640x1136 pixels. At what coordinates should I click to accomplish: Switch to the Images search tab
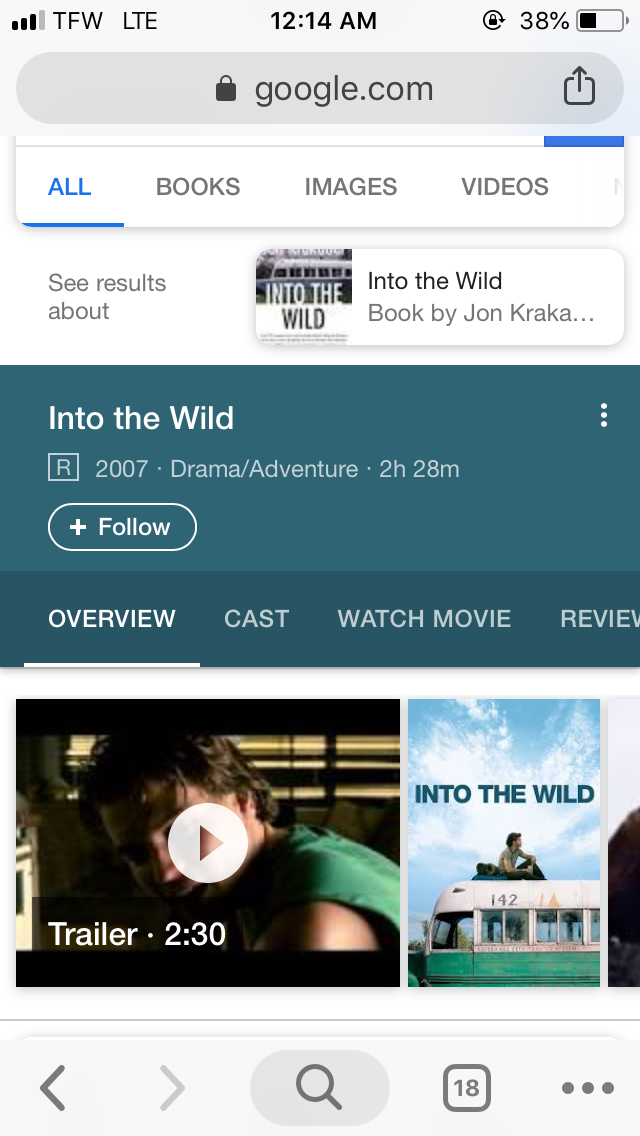coord(350,187)
